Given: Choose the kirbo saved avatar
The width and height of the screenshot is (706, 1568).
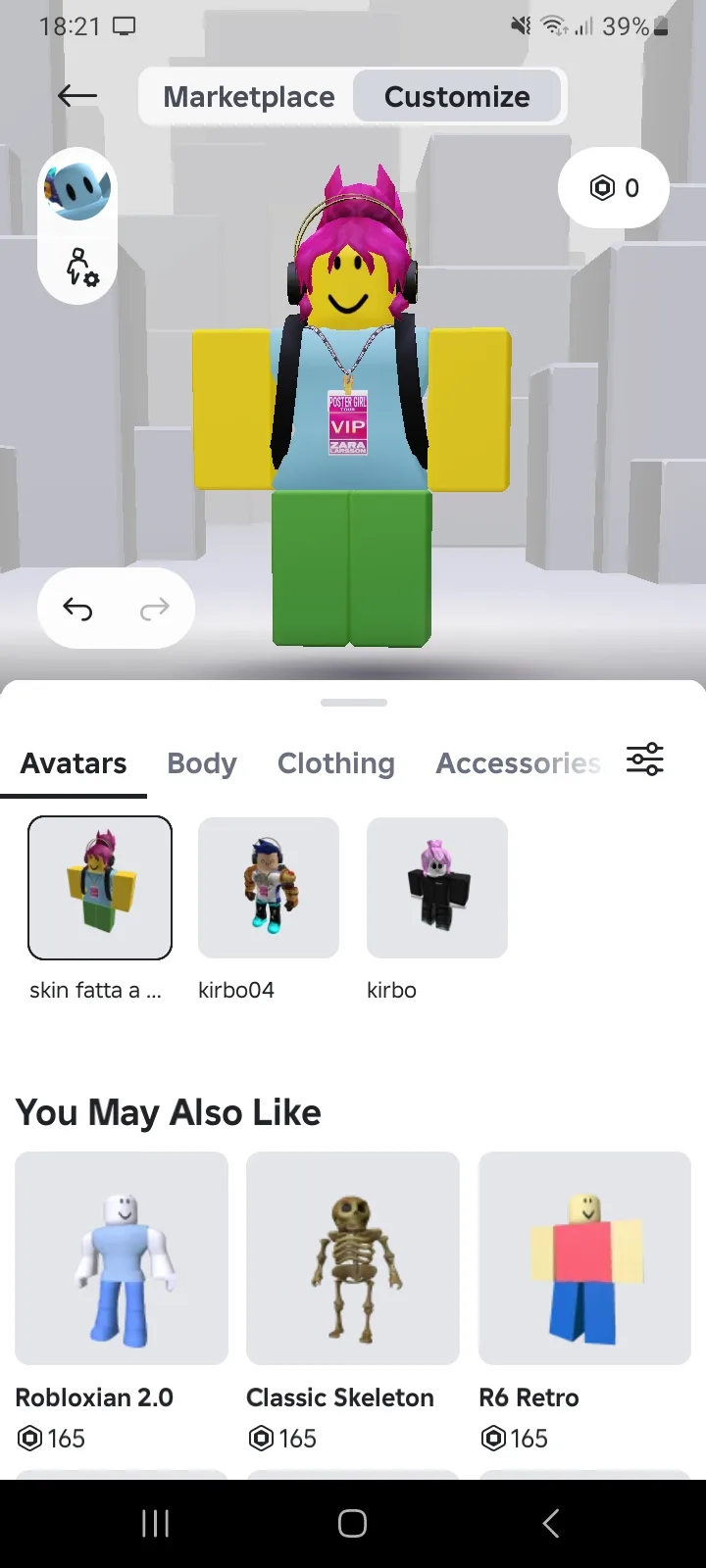Looking at the screenshot, I should coord(437,888).
